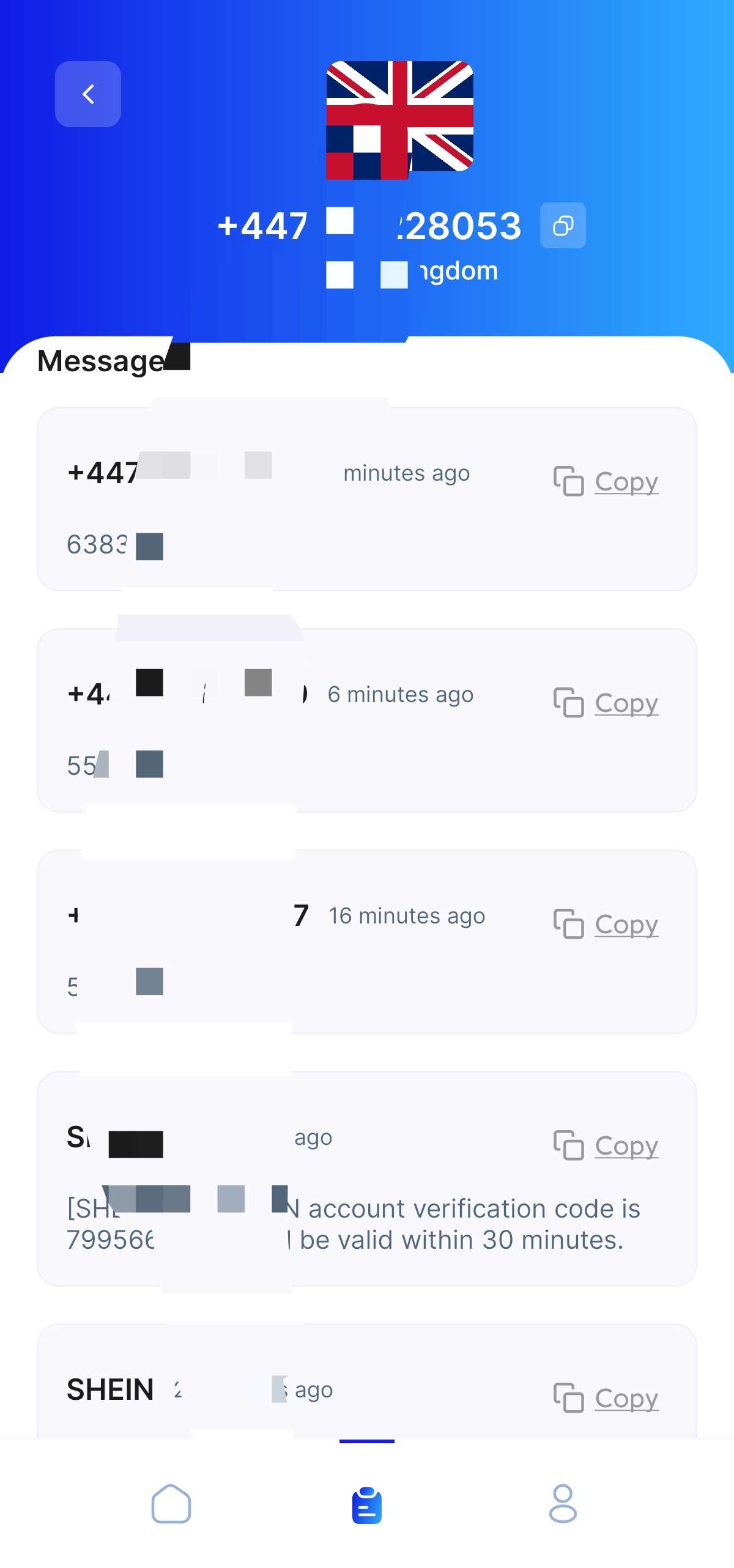Tap the copy icon on the SHEIN verification message
The width and height of the screenshot is (734, 1568).
(570, 1146)
